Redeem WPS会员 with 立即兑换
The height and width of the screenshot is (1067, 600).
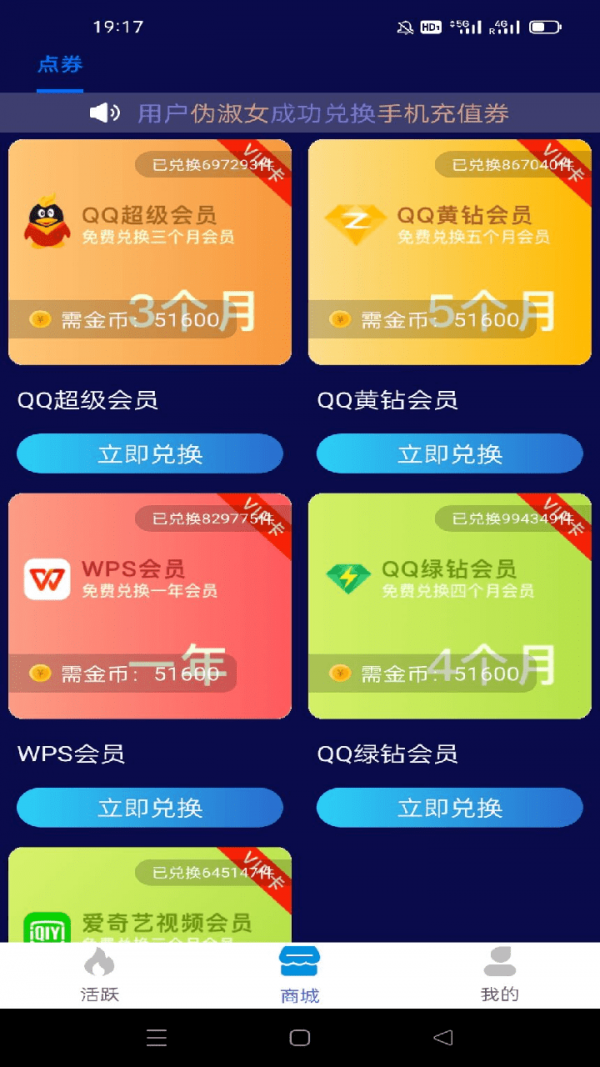pyautogui.click(x=150, y=808)
